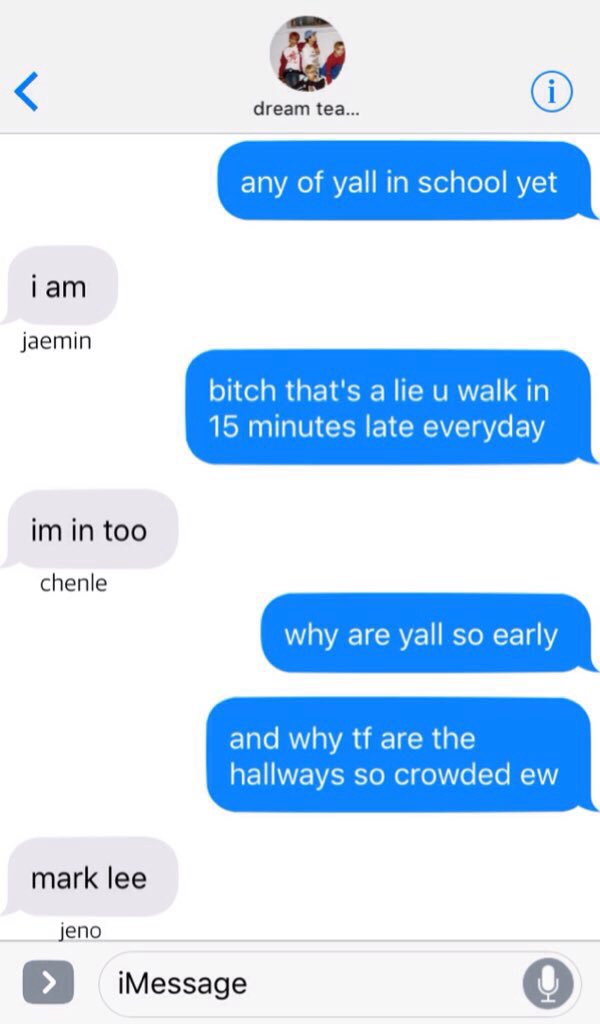
Task: Record an audio message with the microphone
Action: (549, 984)
